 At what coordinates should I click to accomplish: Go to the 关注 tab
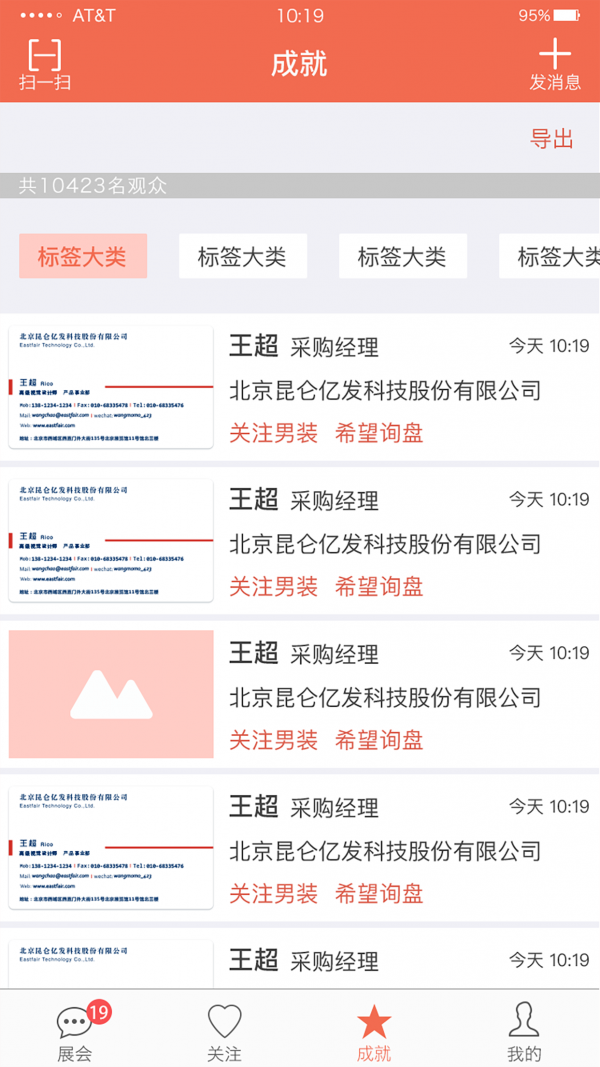pyautogui.click(x=224, y=1030)
